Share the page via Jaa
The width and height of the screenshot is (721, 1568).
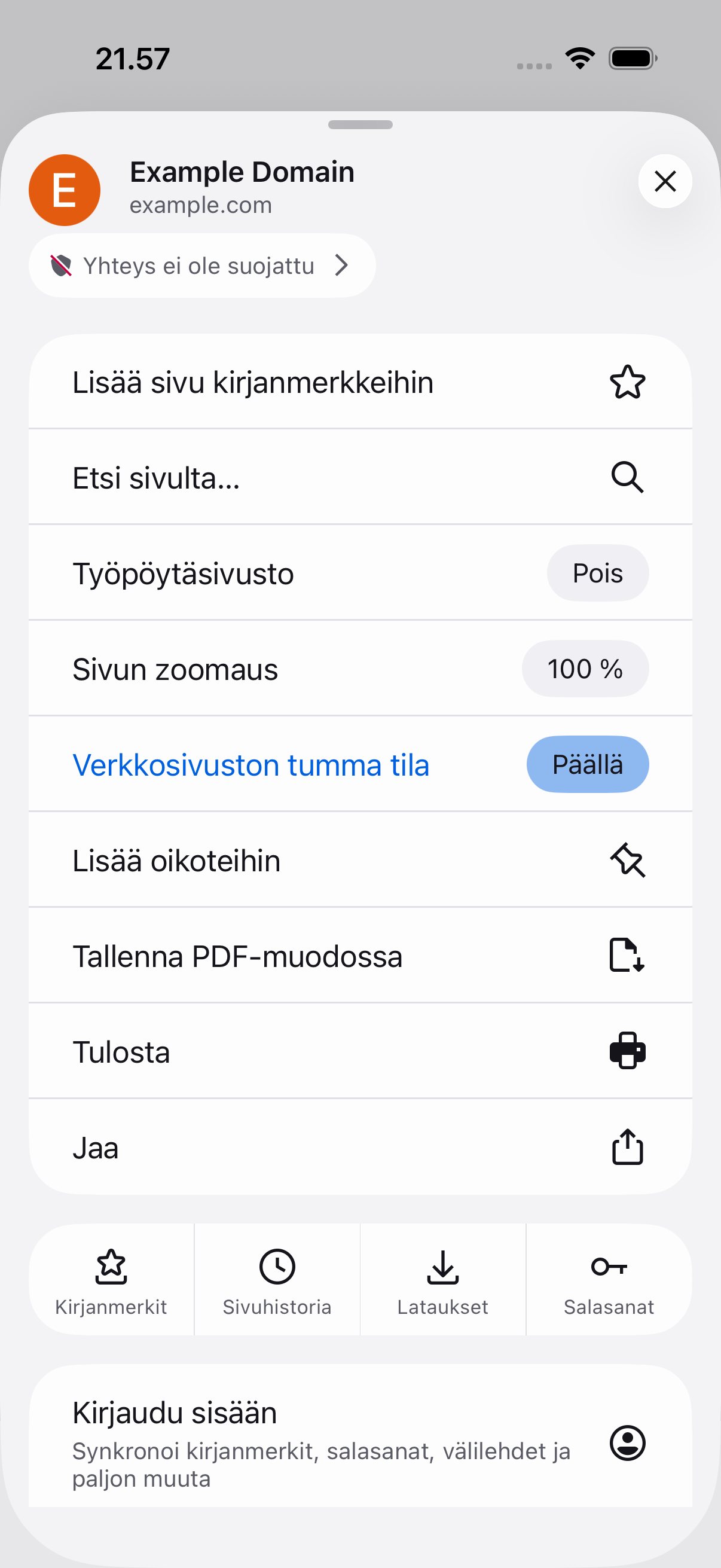click(x=360, y=1148)
